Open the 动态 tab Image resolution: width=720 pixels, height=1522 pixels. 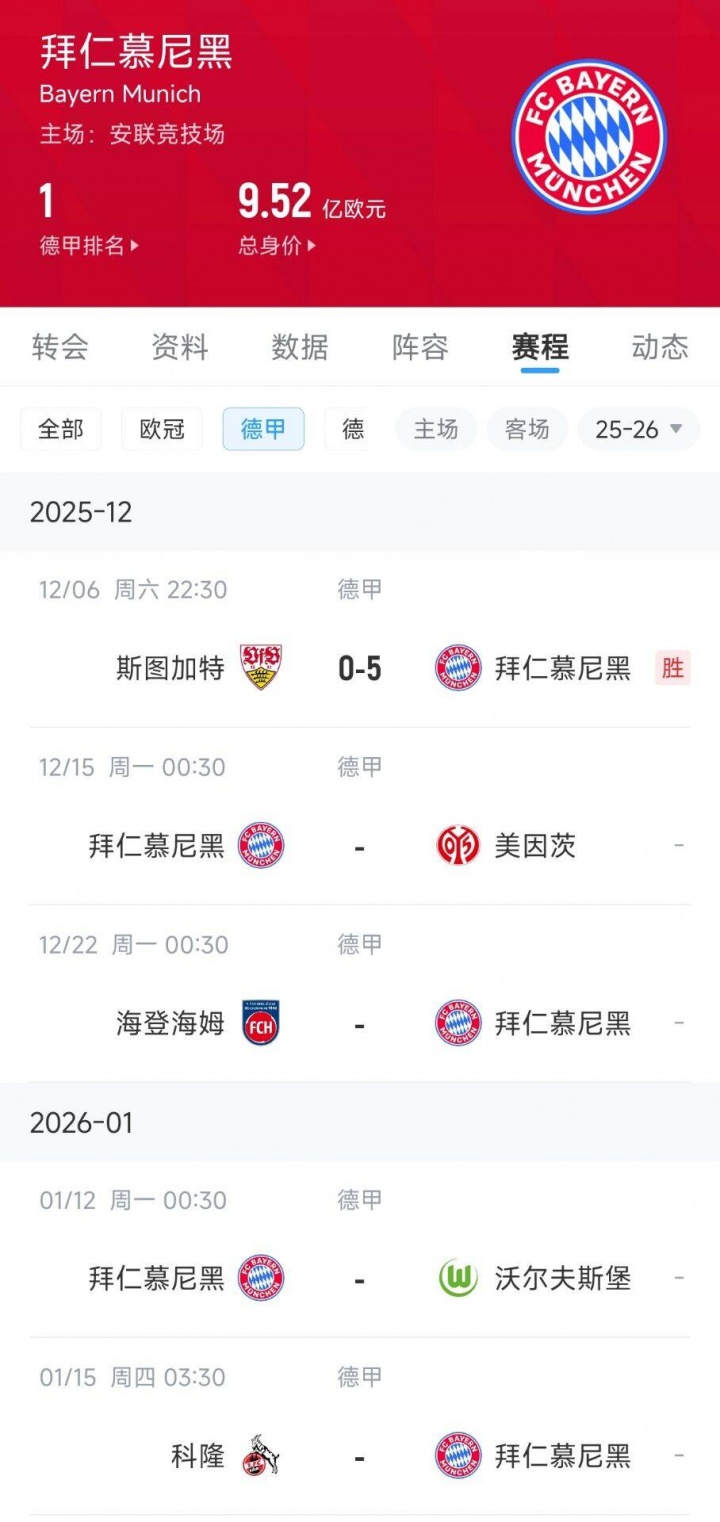point(660,347)
